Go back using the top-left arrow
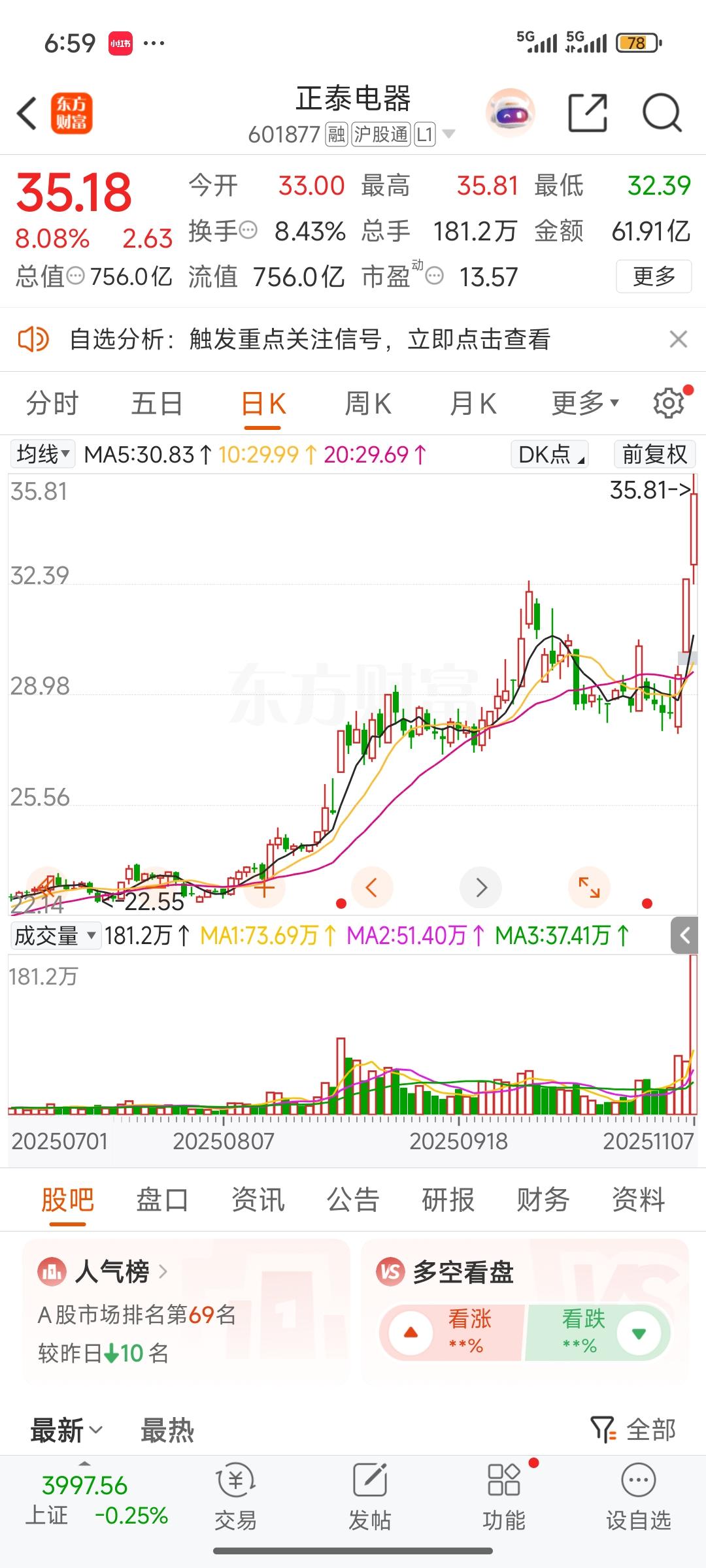 [x=27, y=114]
